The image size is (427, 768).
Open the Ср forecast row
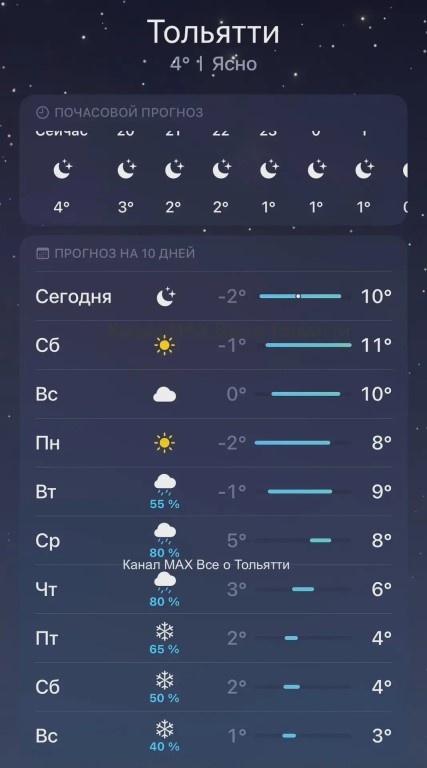[x=214, y=540]
